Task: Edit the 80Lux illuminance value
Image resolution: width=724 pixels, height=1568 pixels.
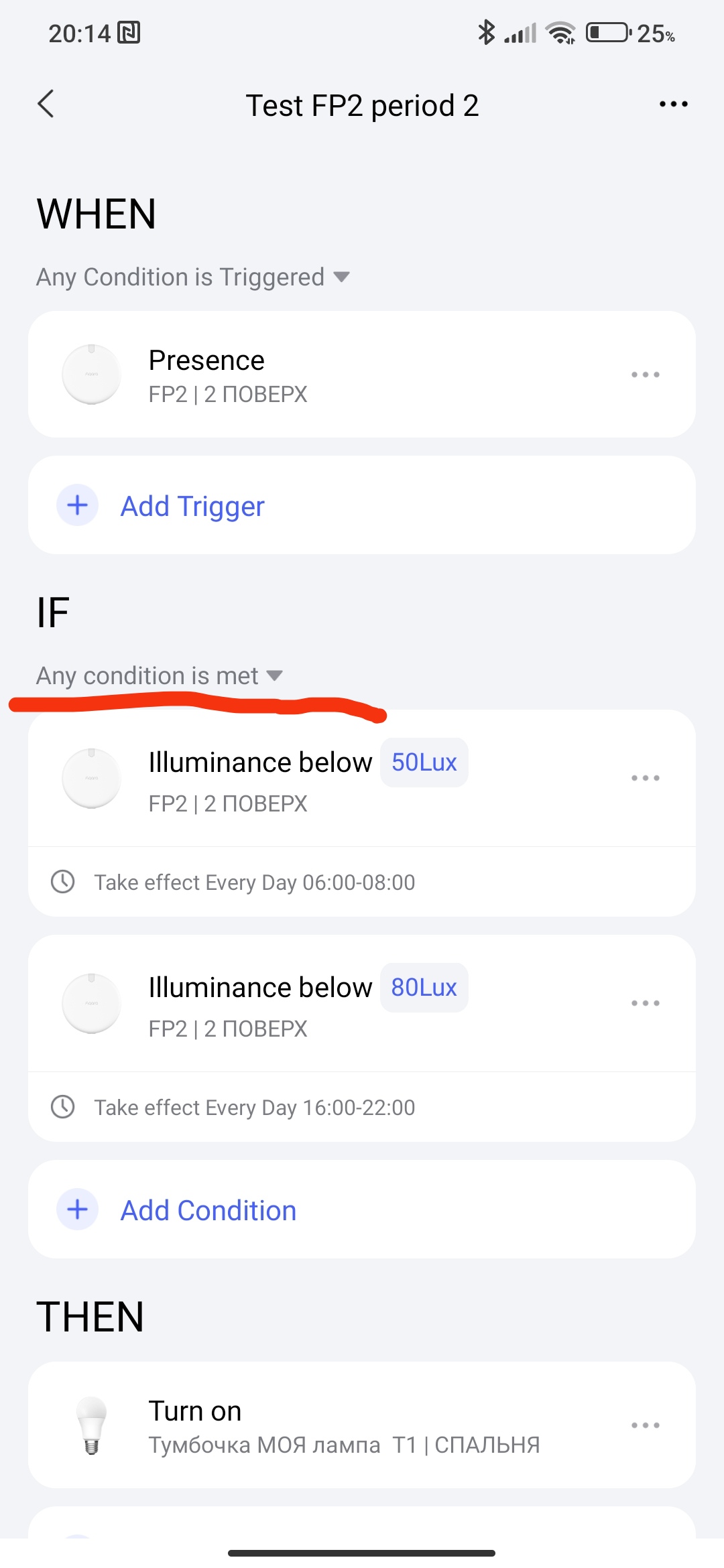Action: (x=424, y=988)
